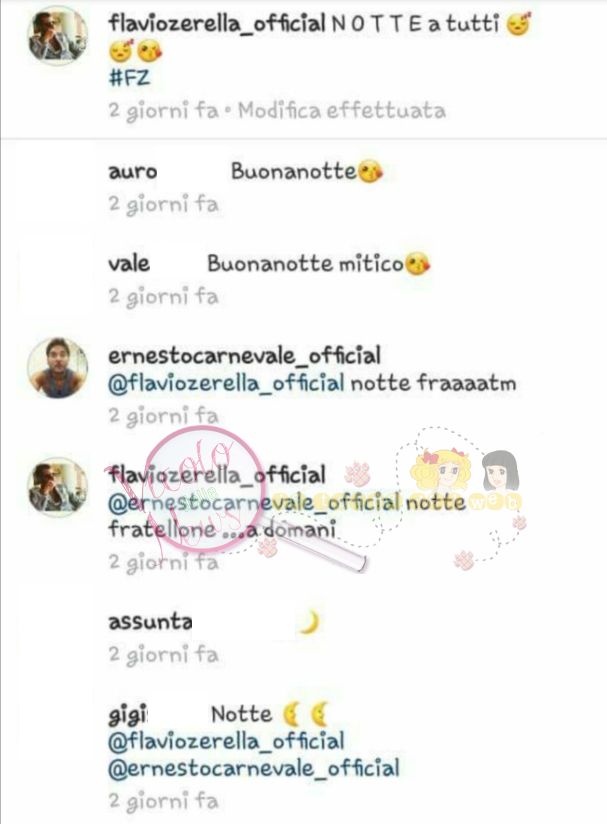Screen dimensions: 607x824
Task: Open the #FZ hashtag
Action: click(x=128, y=76)
